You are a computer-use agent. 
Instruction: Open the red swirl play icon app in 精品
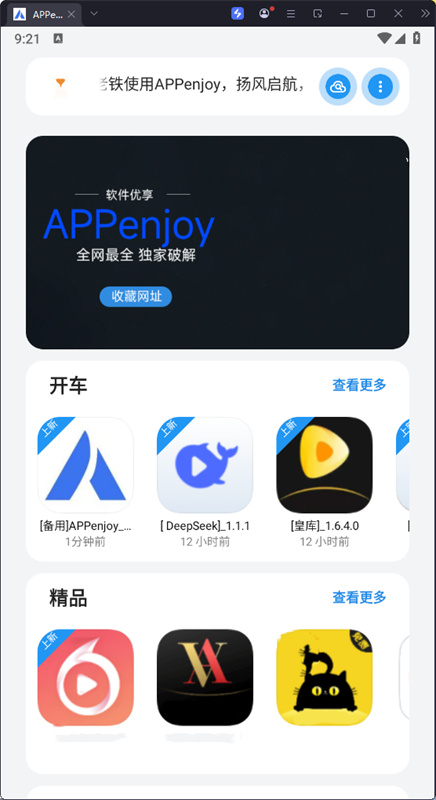click(x=86, y=677)
